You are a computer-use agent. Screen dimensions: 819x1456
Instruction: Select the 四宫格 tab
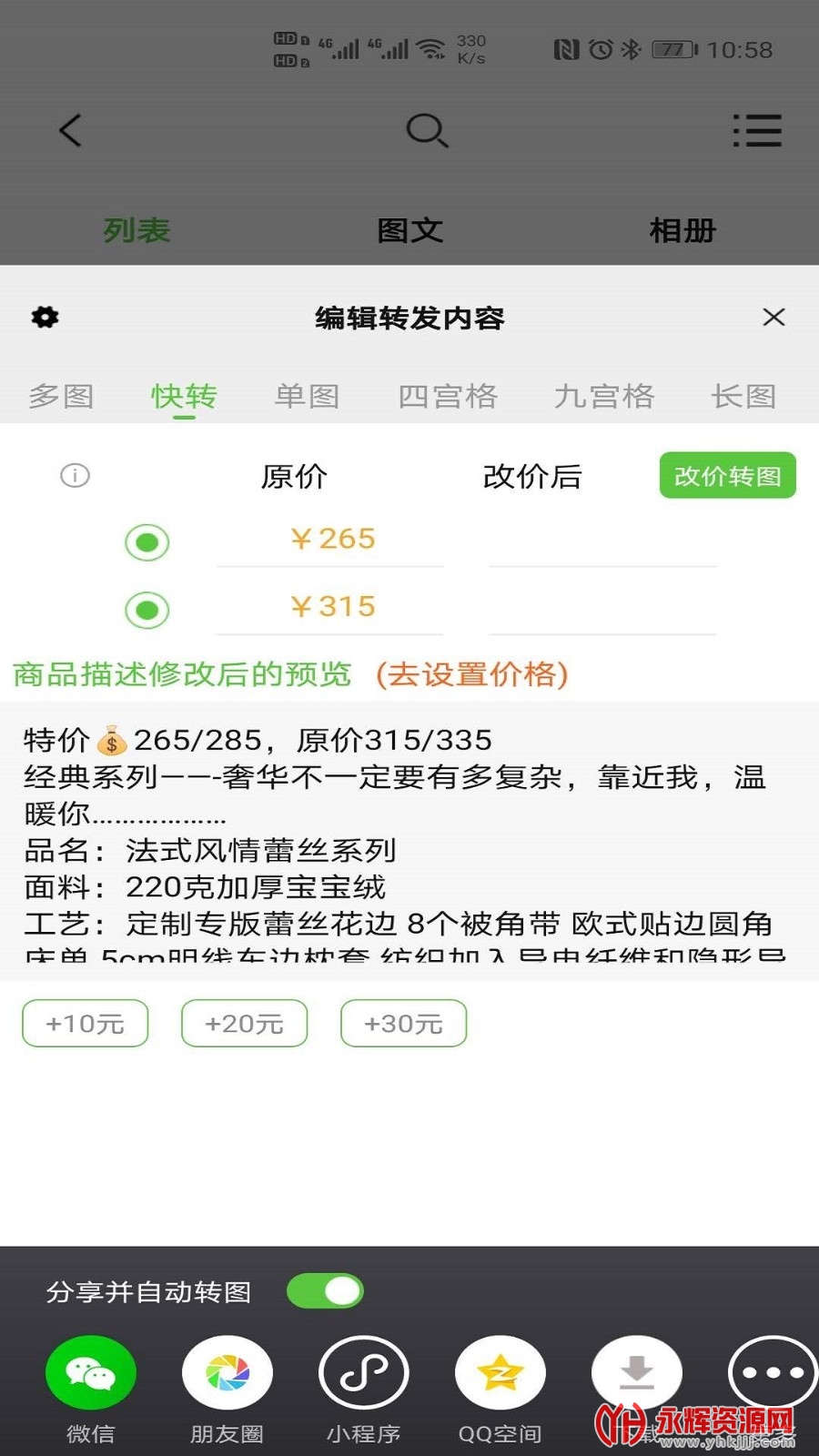pos(448,396)
